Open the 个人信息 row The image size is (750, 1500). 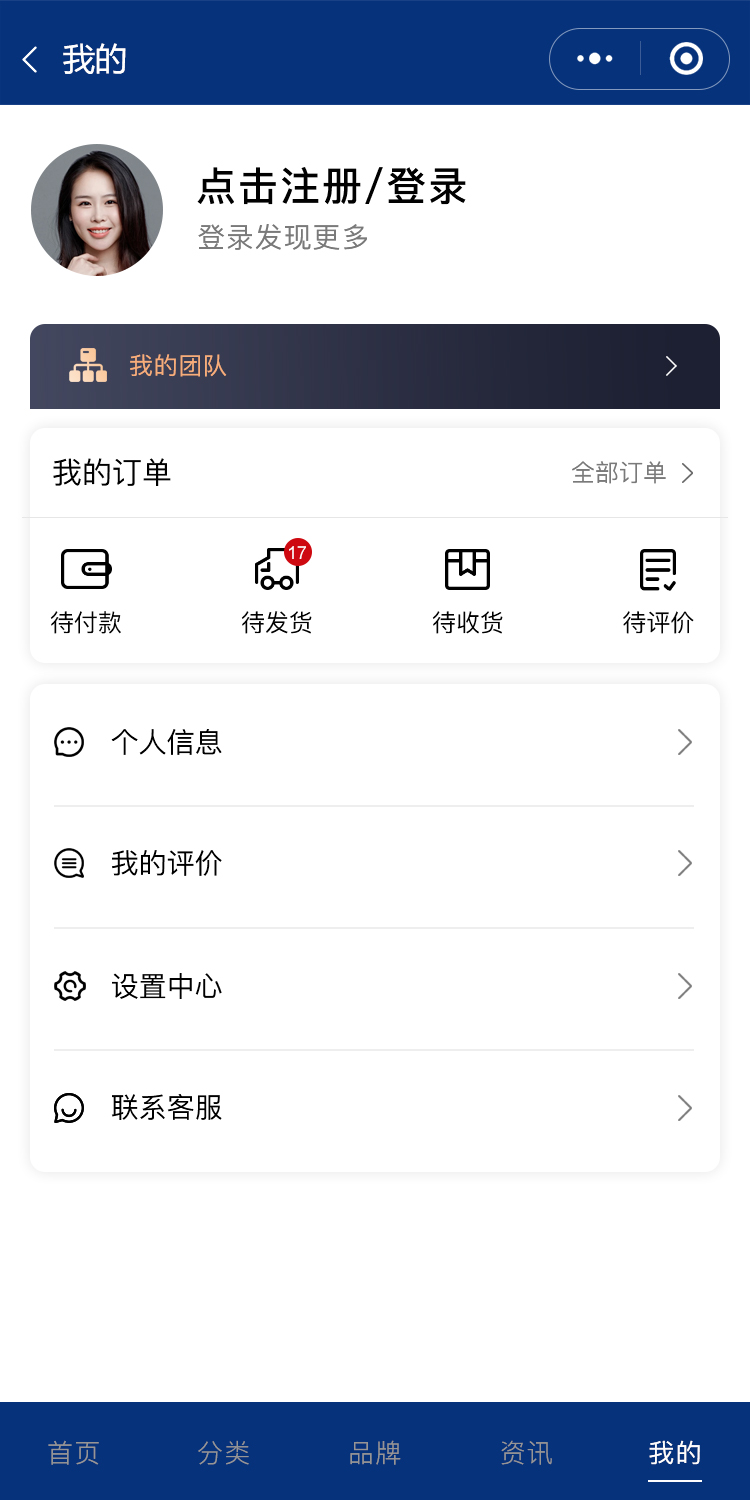(x=375, y=743)
